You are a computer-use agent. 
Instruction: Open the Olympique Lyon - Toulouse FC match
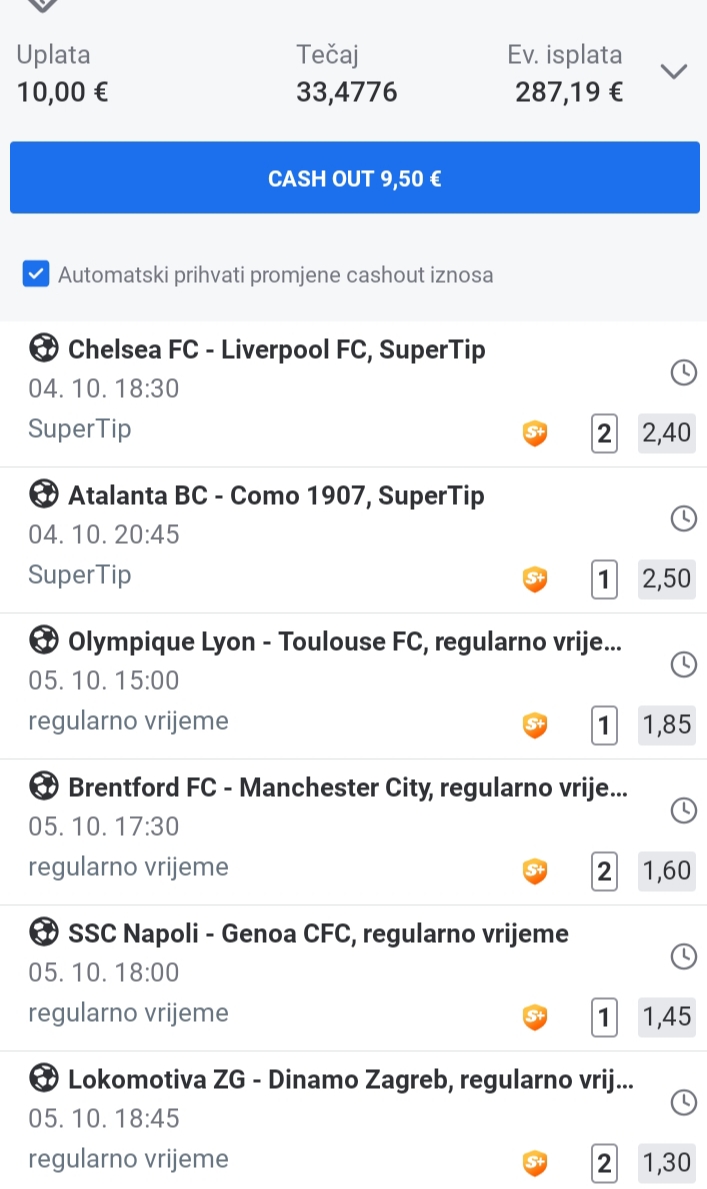[x=343, y=642]
